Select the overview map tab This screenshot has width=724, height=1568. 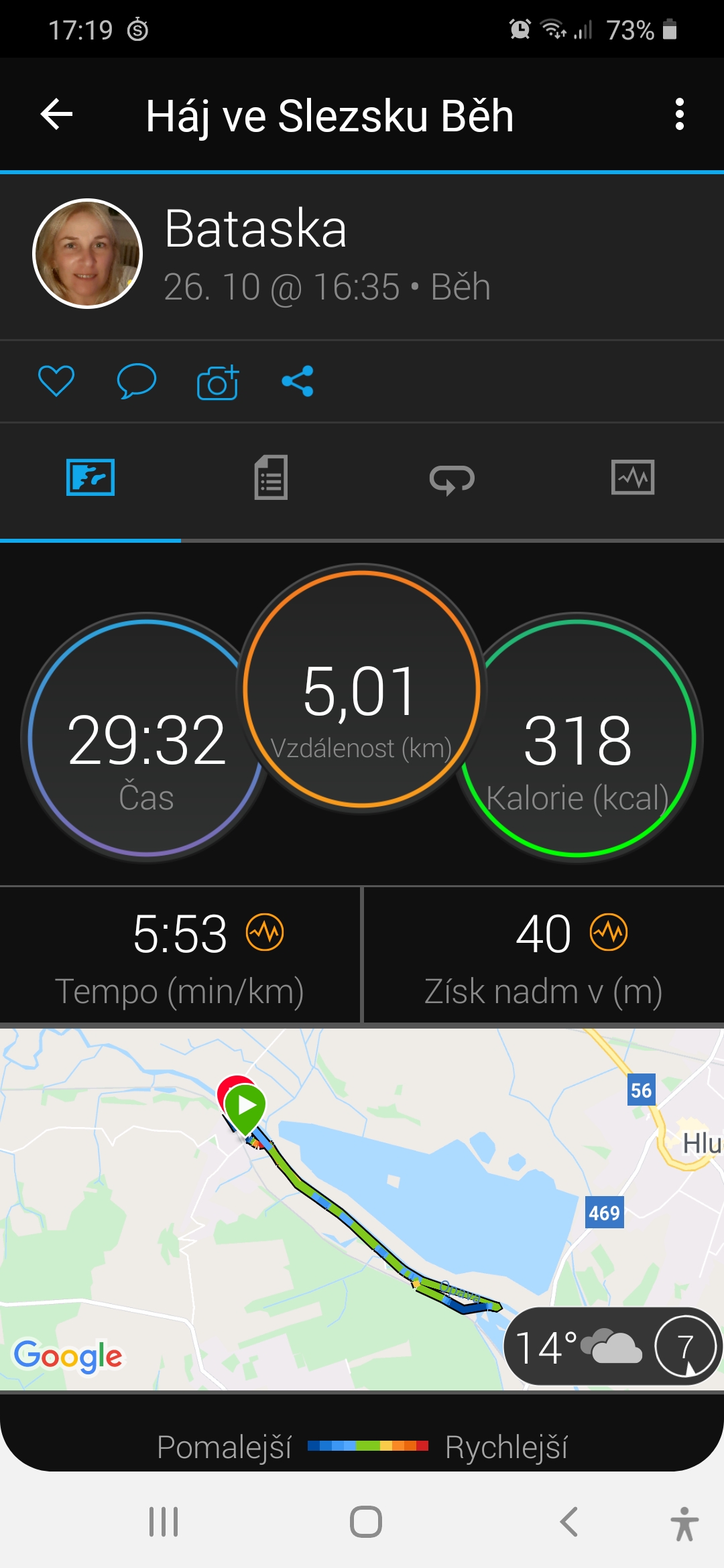[90, 478]
